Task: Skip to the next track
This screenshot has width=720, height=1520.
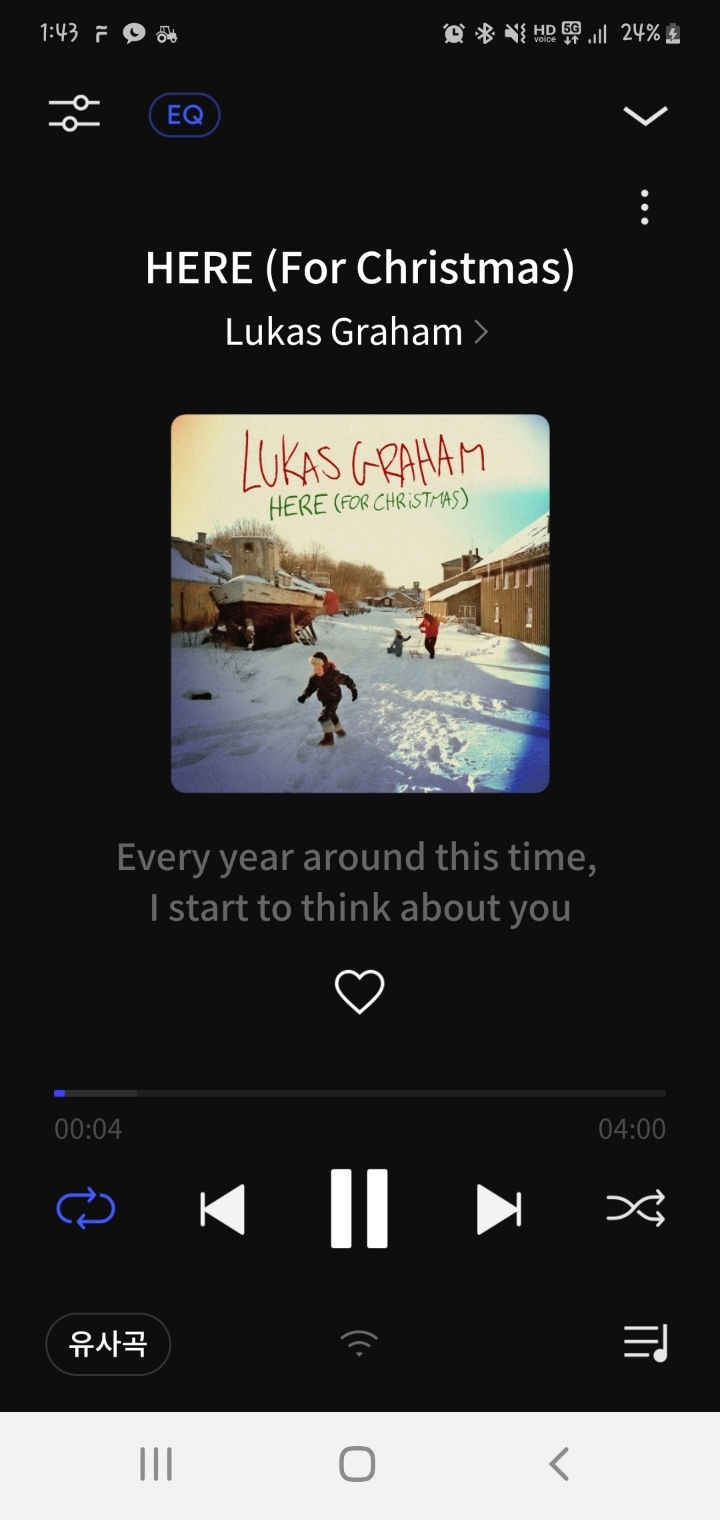Action: [499, 1210]
